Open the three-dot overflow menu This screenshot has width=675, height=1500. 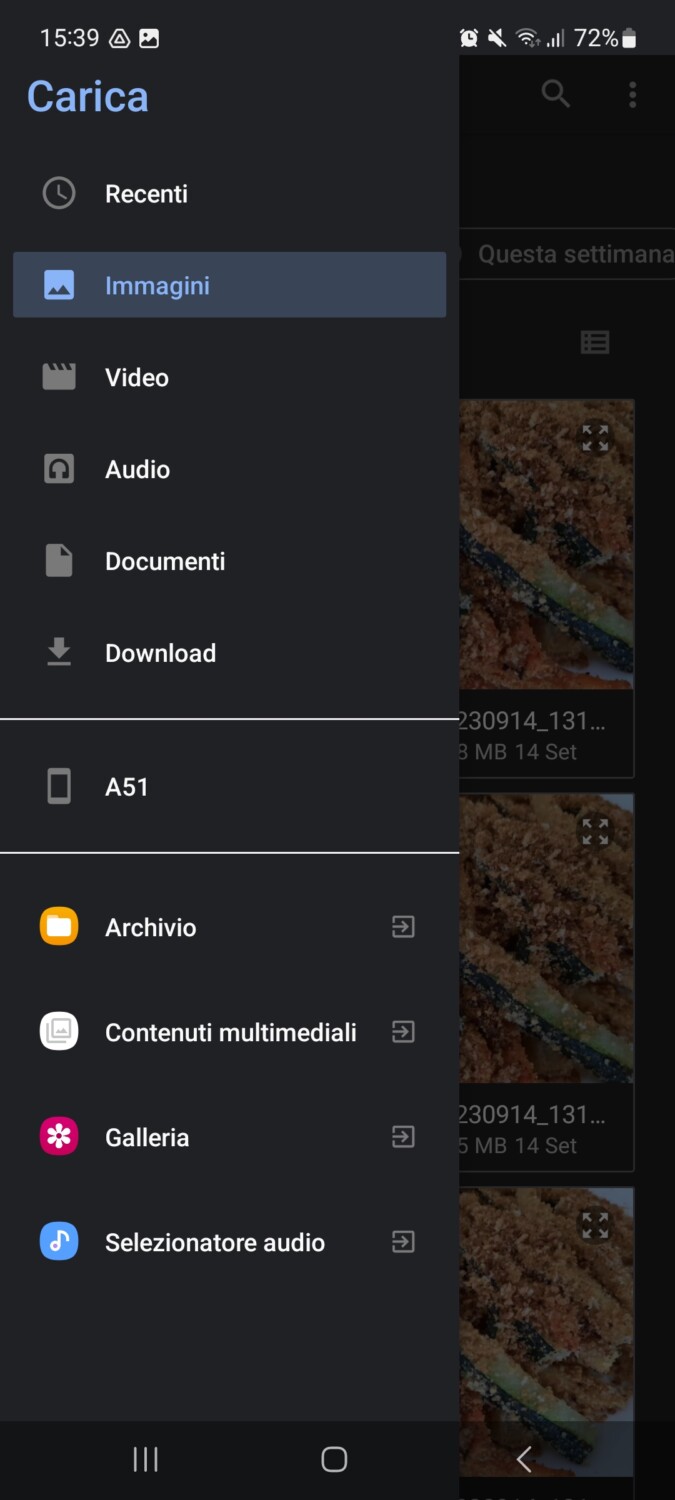click(x=632, y=94)
